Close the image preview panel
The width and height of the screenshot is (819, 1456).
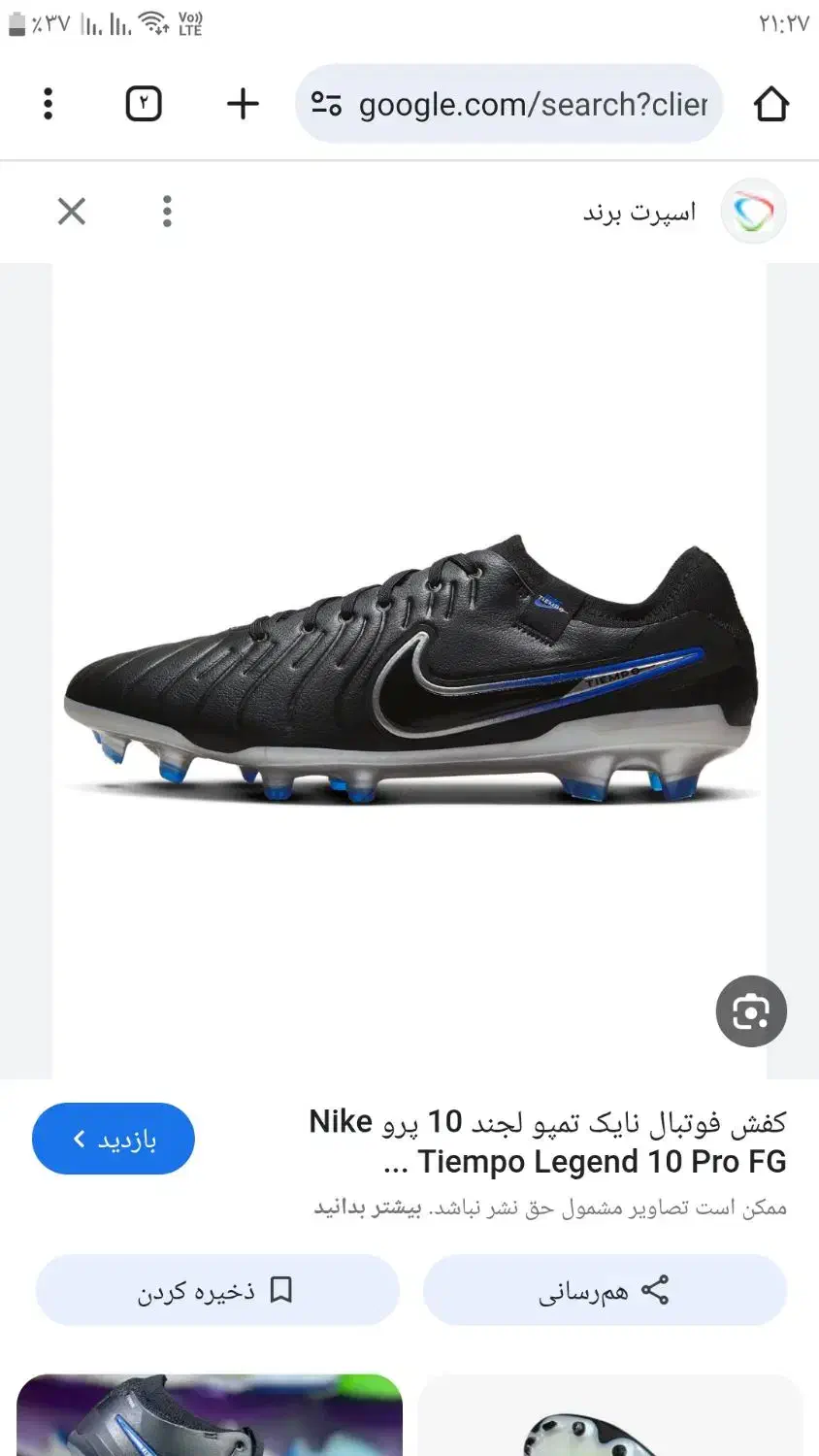coord(72,211)
